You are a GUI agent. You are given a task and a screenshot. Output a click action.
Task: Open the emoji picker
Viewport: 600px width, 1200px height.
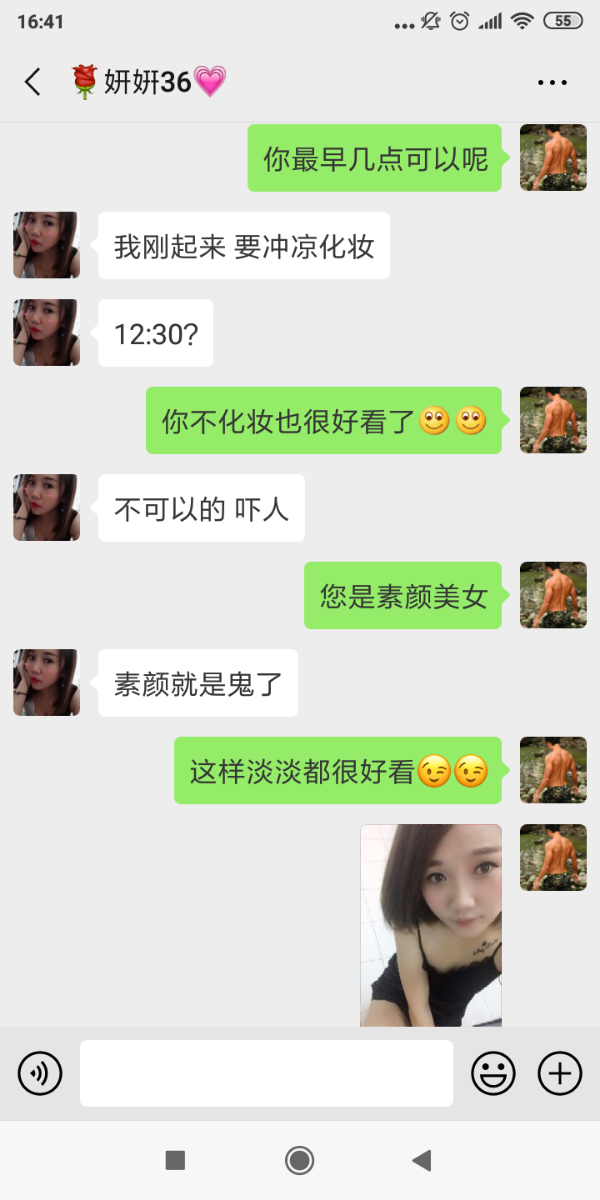(493, 1074)
